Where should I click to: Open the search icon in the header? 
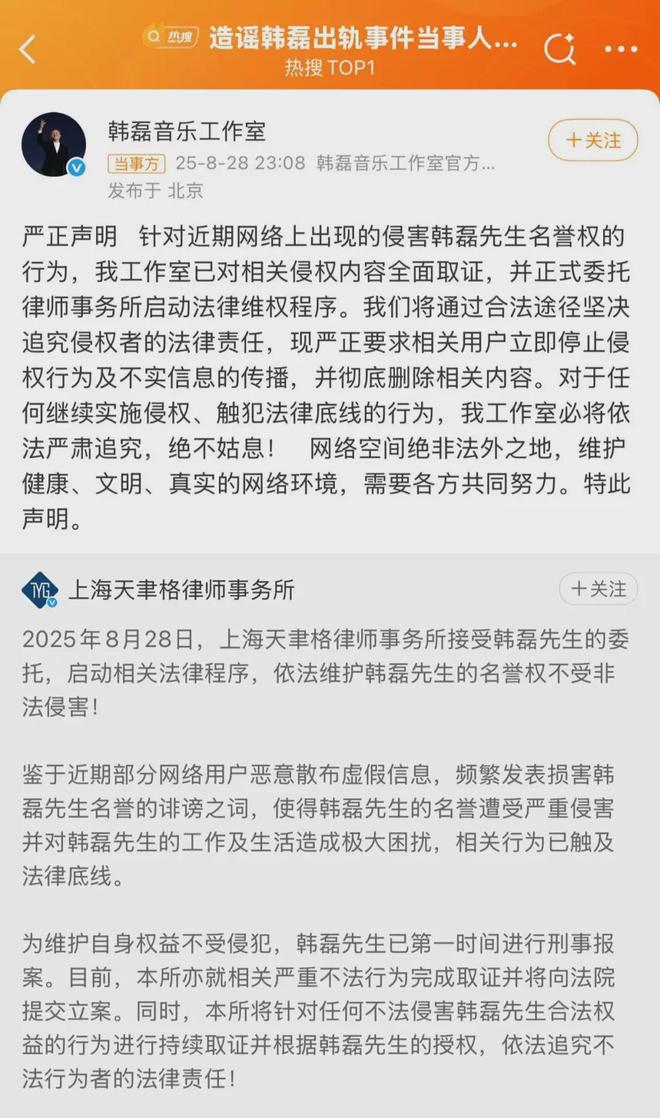560,47
